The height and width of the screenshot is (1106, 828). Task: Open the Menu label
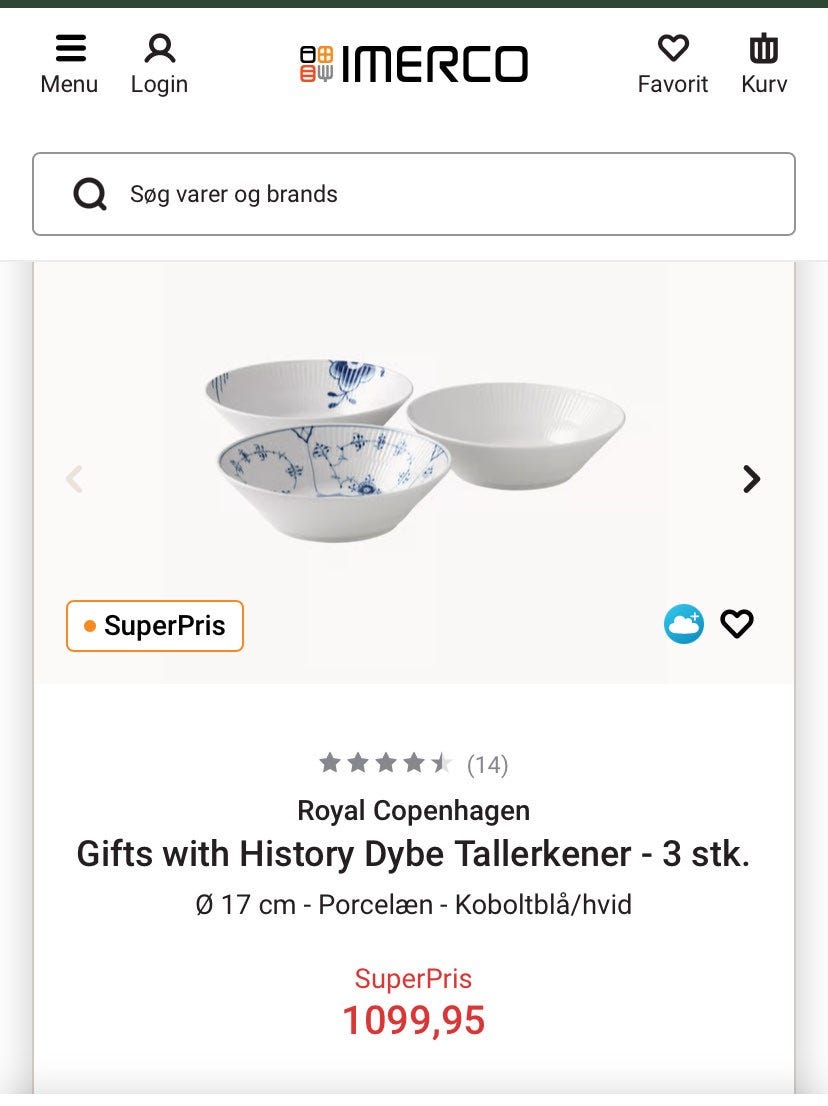click(x=69, y=84)
